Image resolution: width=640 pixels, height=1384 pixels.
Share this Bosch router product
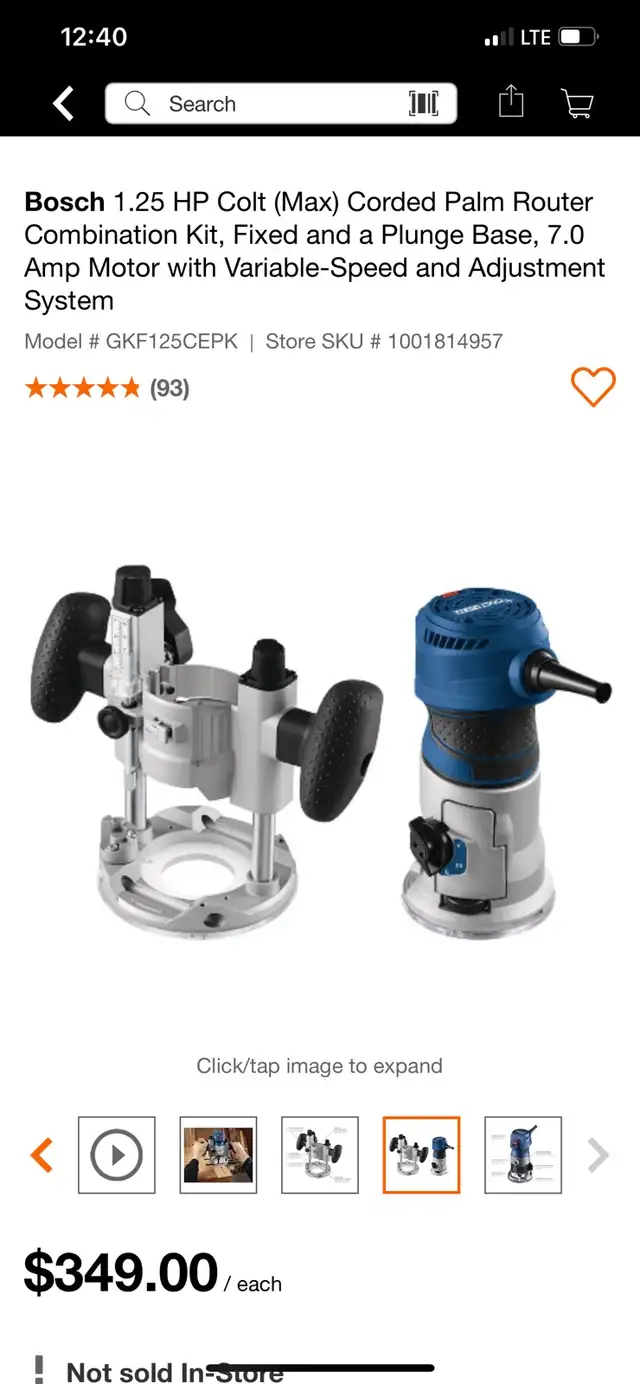click(x=511, y=102)
